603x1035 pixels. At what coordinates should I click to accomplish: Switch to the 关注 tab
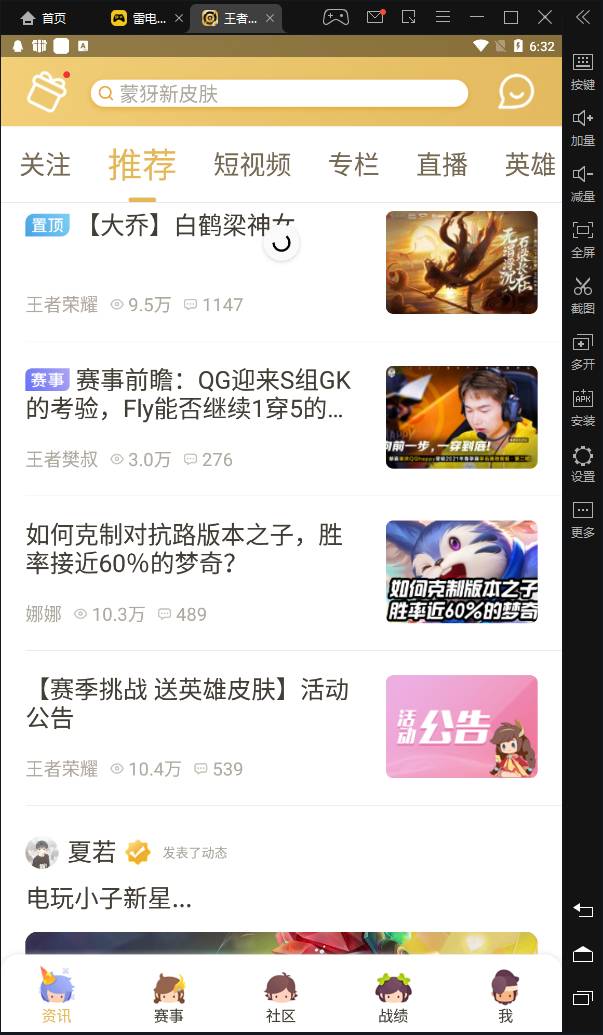pos(45,165)
